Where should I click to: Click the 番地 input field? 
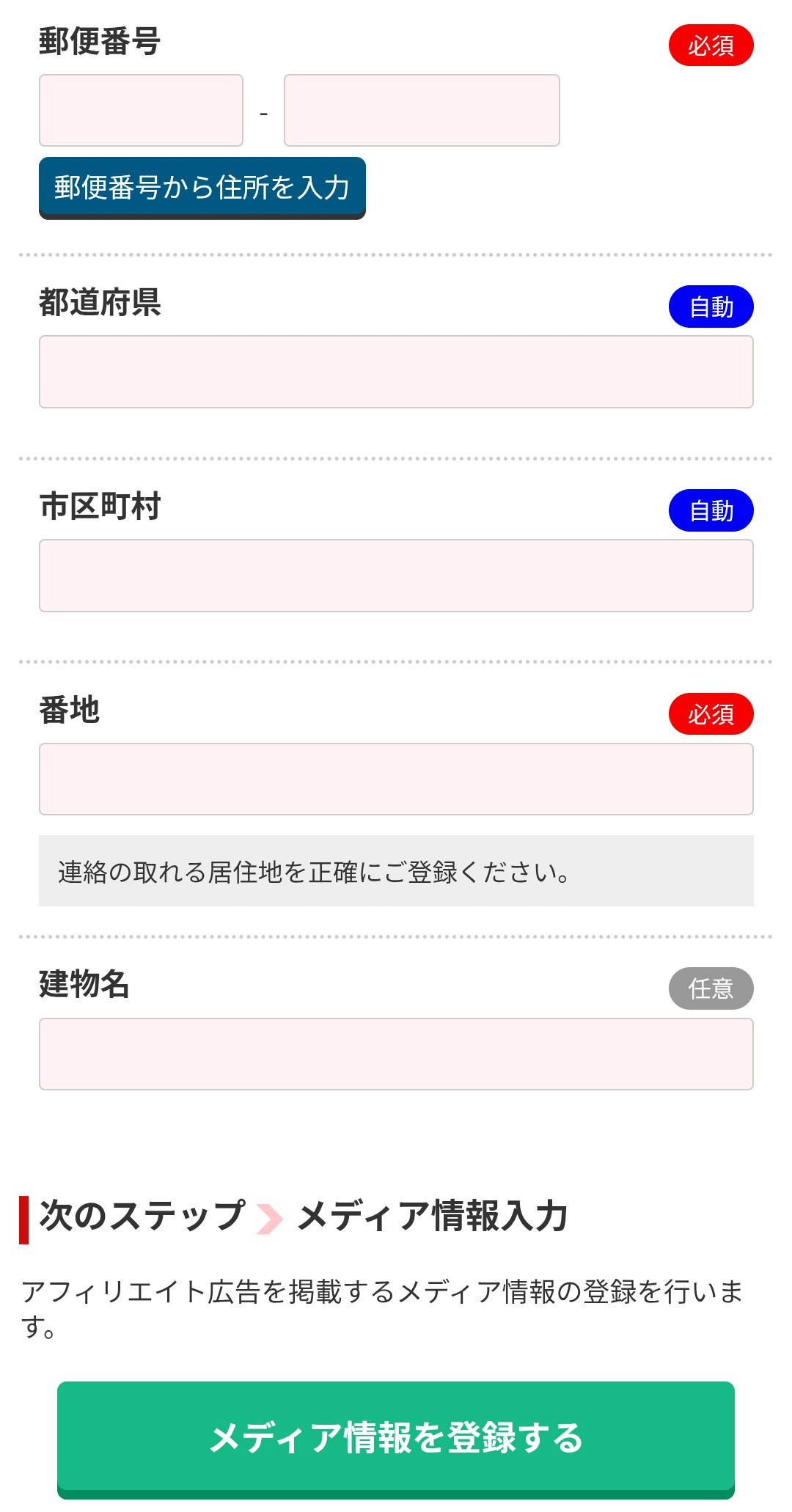pyautogui.click(x=396, y=779)
